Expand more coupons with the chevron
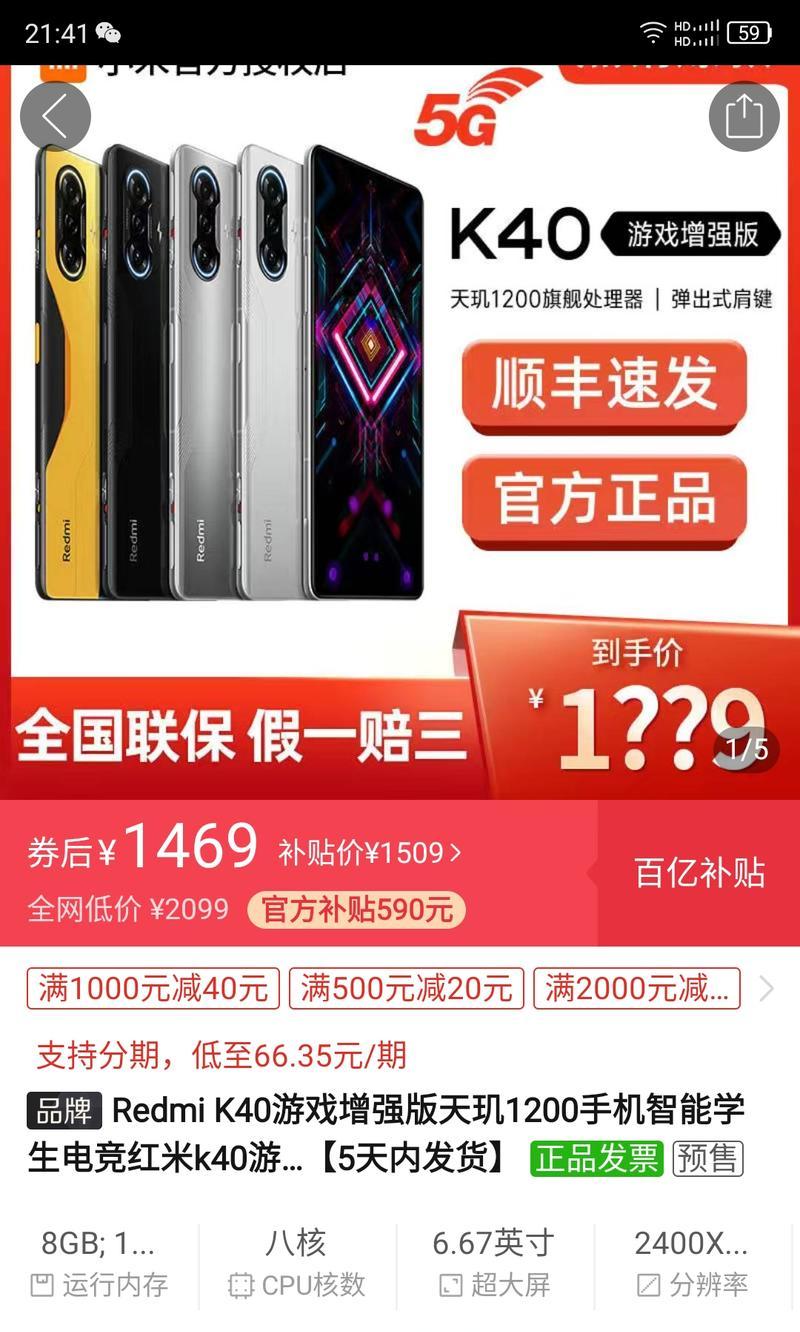 point(767,989)
